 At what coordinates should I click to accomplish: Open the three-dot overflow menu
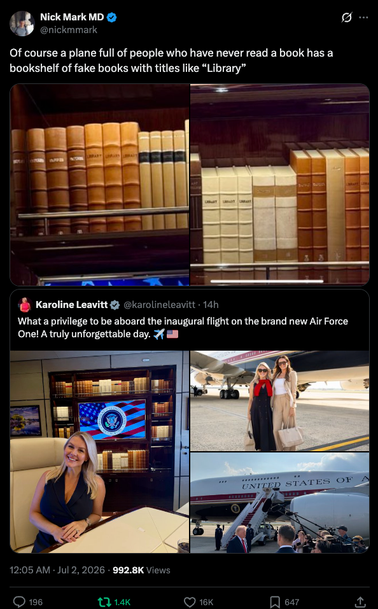[x=364, y=17]
